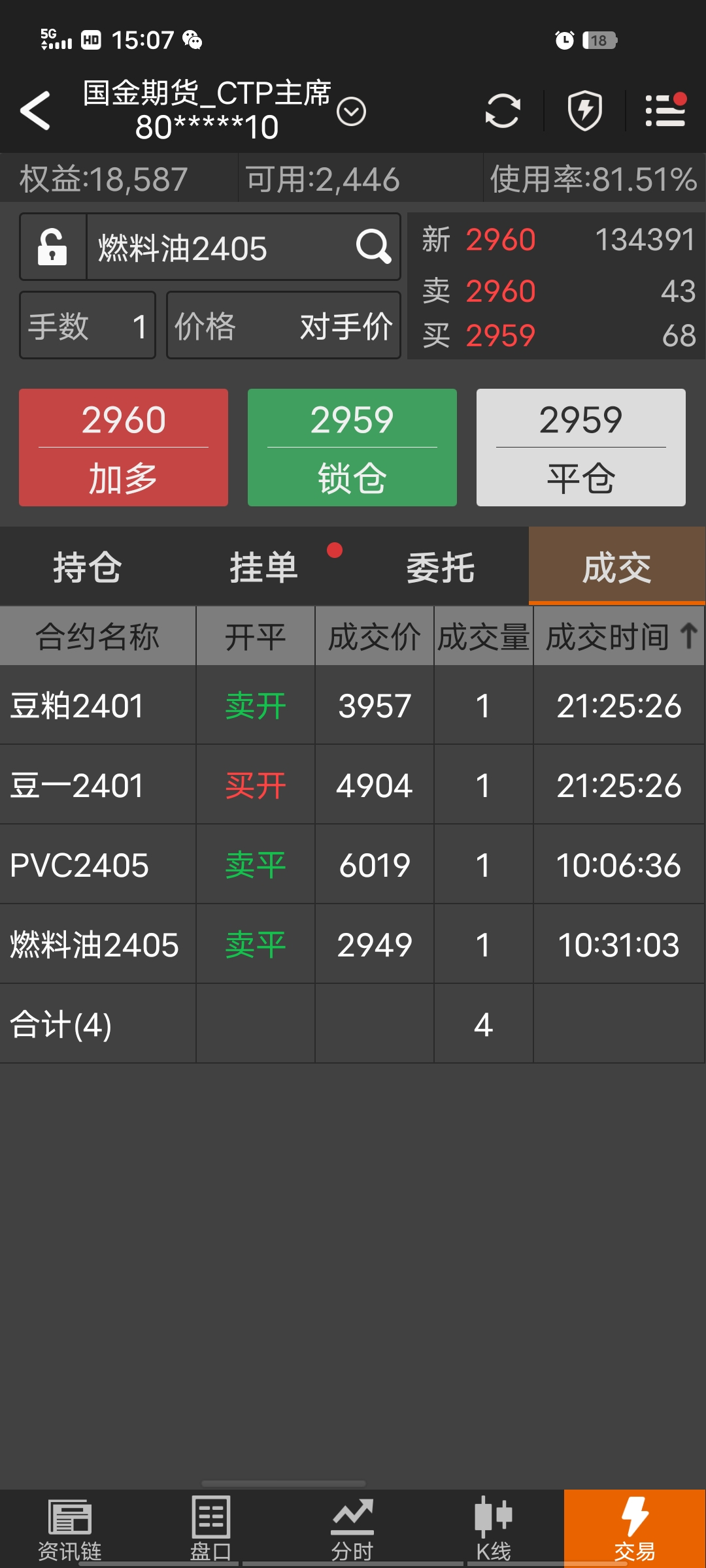The image size is (706, 1568).
Task: Switch to the 委托 tab
Action: click(x=441, y=567)
